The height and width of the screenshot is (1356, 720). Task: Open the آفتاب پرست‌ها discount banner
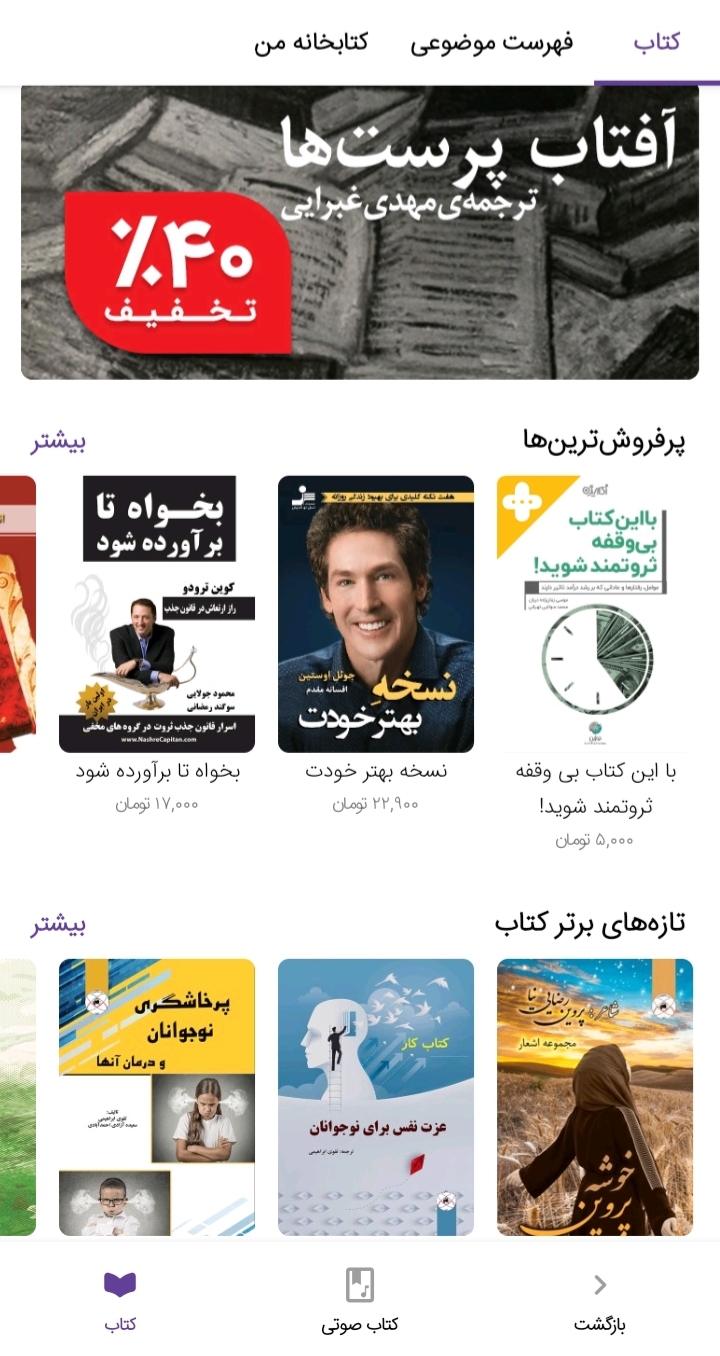(x=360, y=232)
